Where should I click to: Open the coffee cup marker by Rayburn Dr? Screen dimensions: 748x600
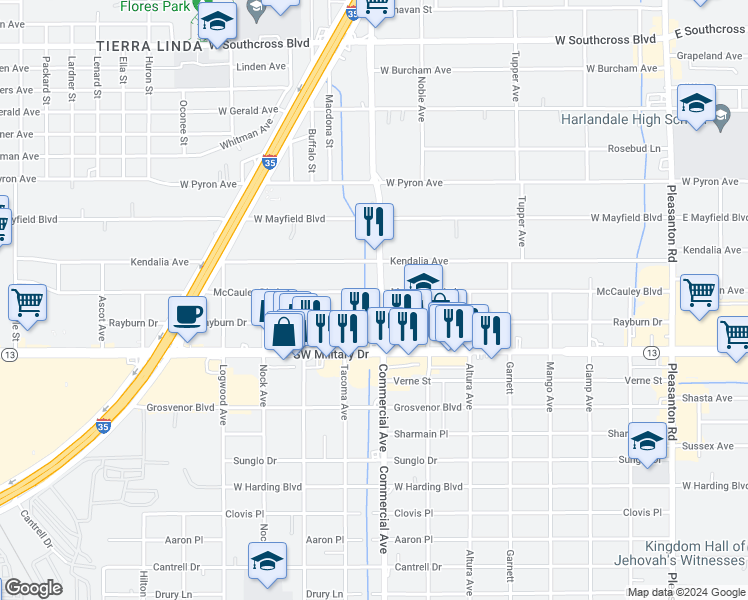pos(187,315)
